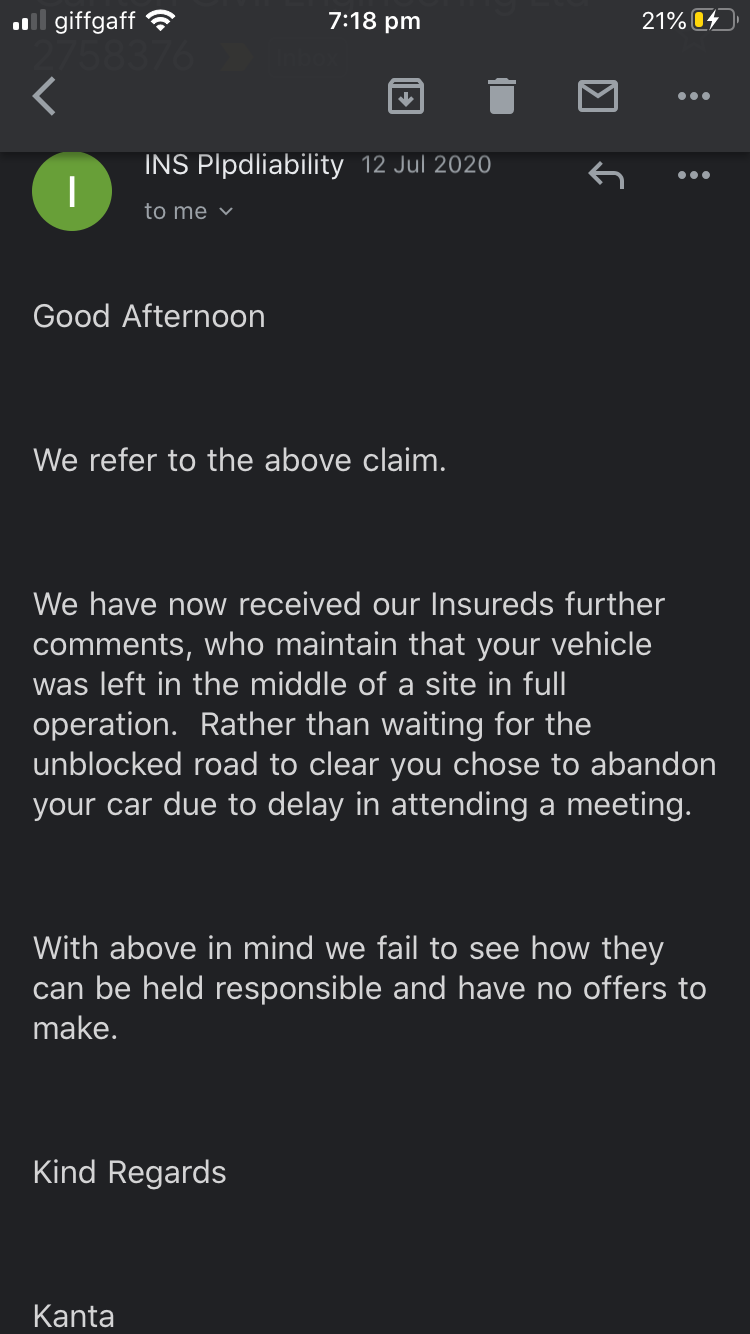
Task: Delete this email with the trash icon
Action: pos(502,97)
